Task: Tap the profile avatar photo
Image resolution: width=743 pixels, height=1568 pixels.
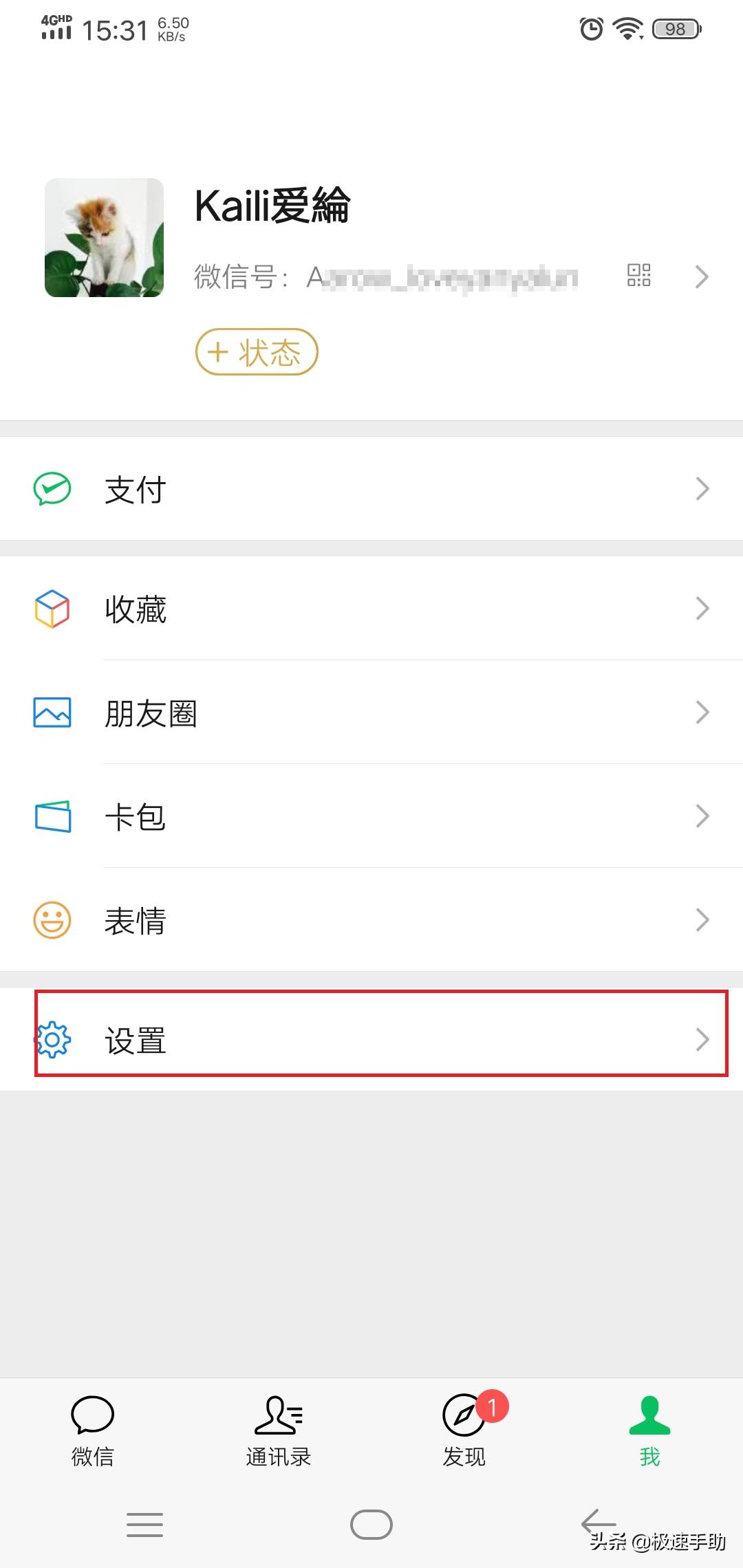Action: [103, 236]
